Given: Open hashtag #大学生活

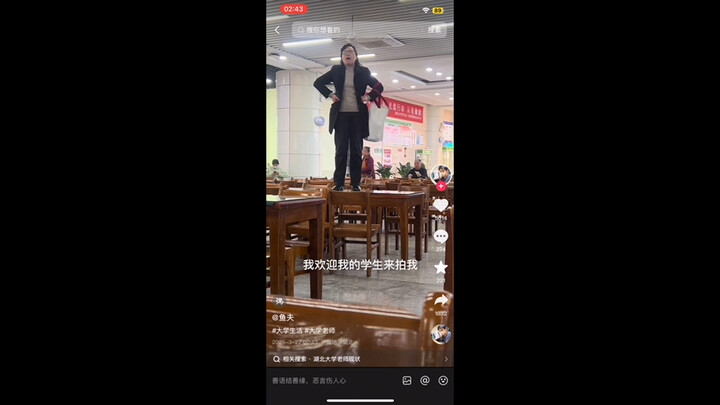Looking at the screenshot, I should coord(287,330).
